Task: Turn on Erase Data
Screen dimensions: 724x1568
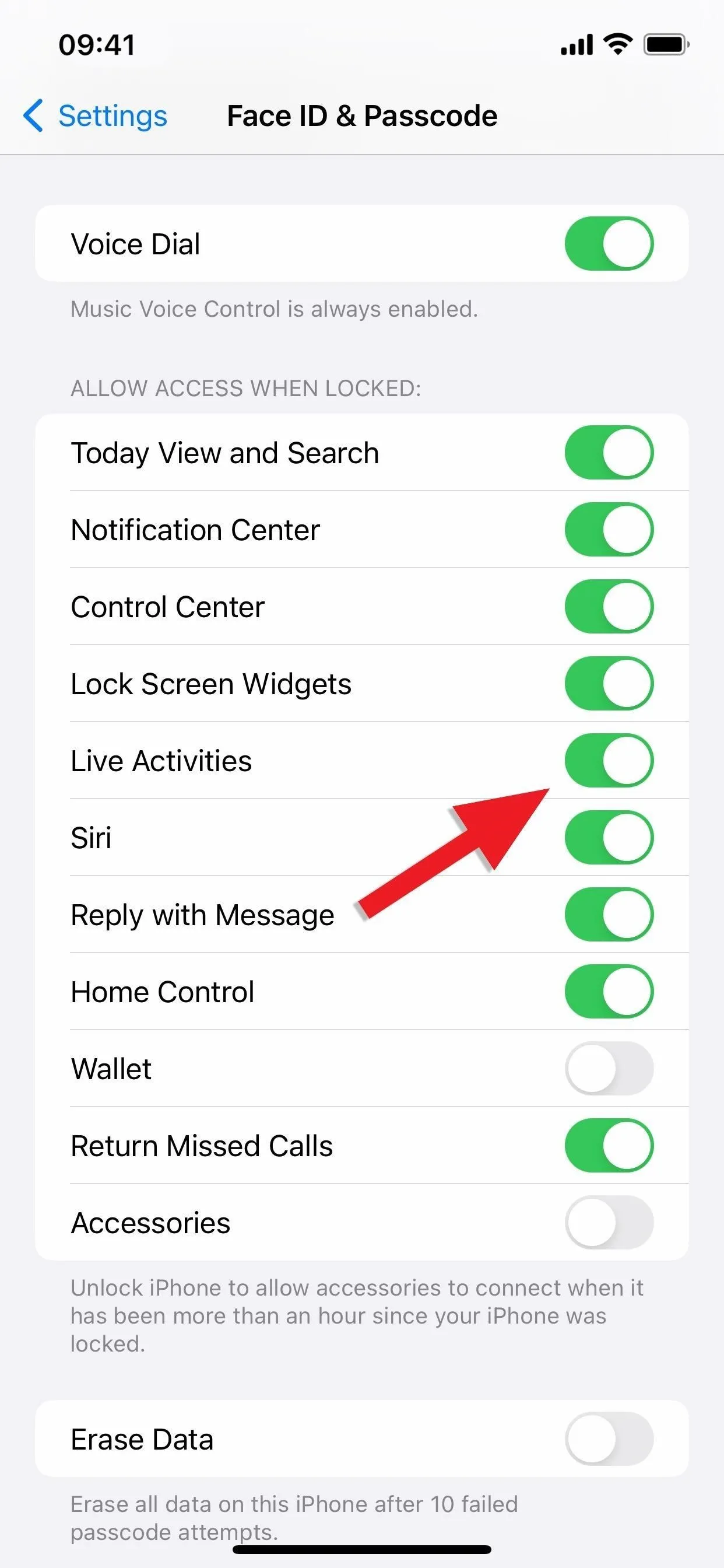Action: [609, 1439]
